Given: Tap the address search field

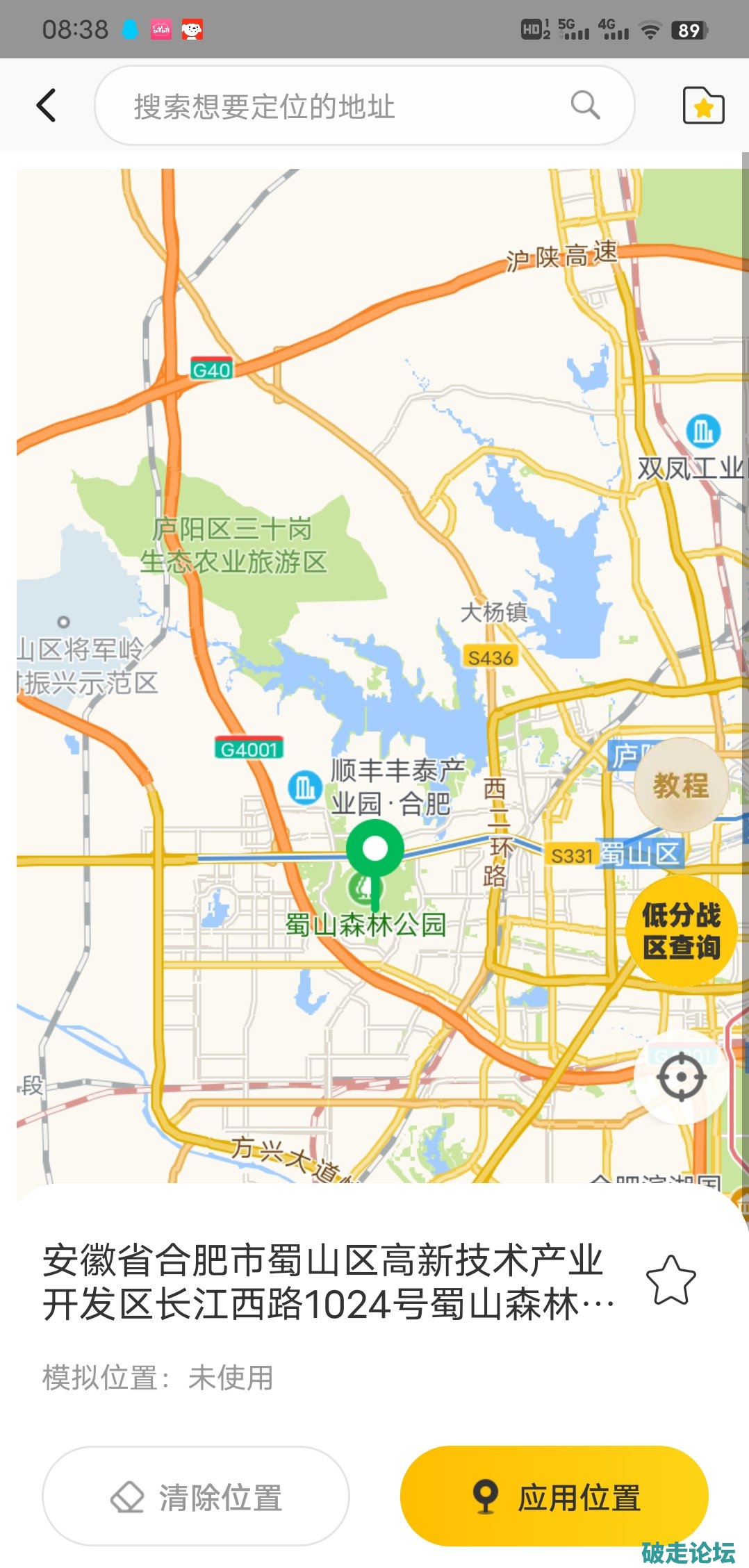Looking at the screenshot, I should pos(334,106).
